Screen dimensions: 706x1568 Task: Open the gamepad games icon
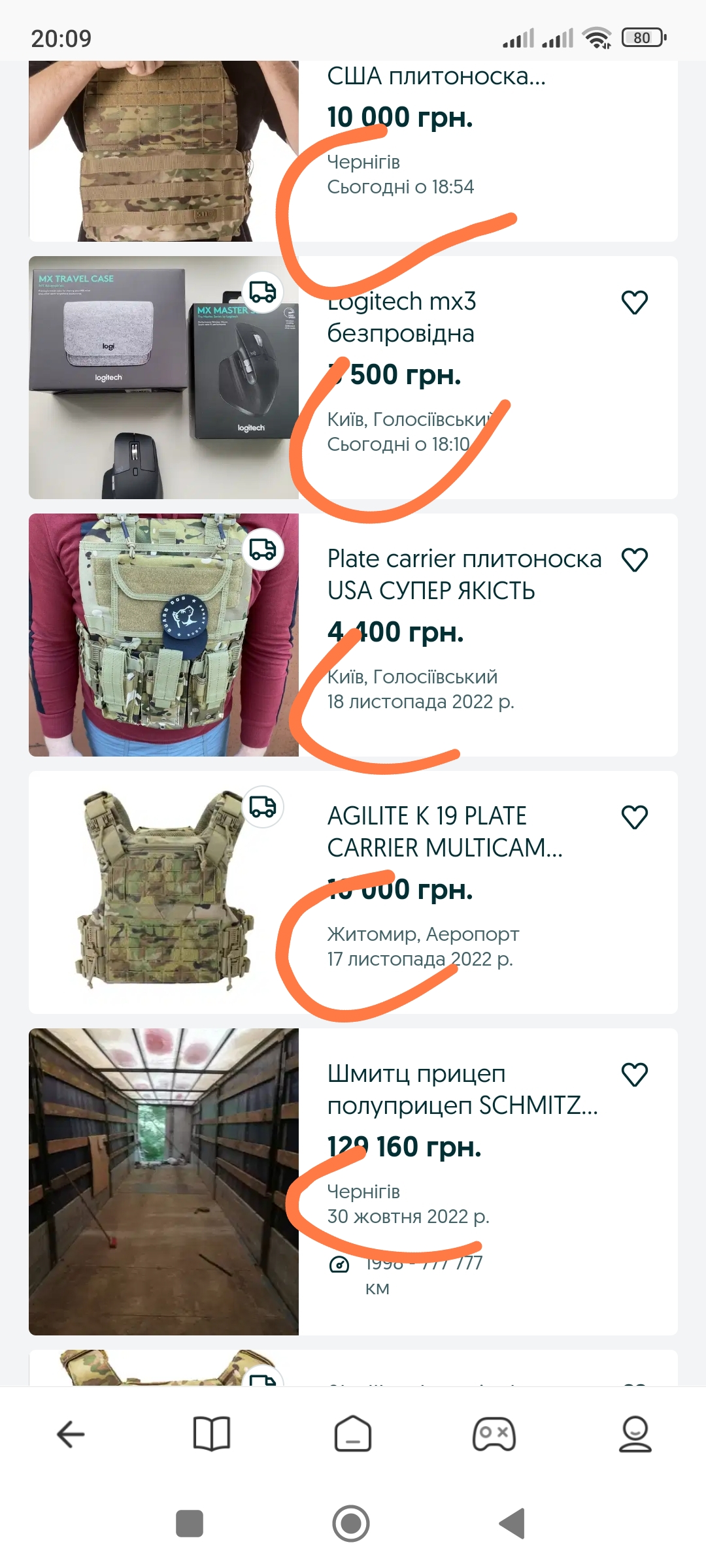494,1434
